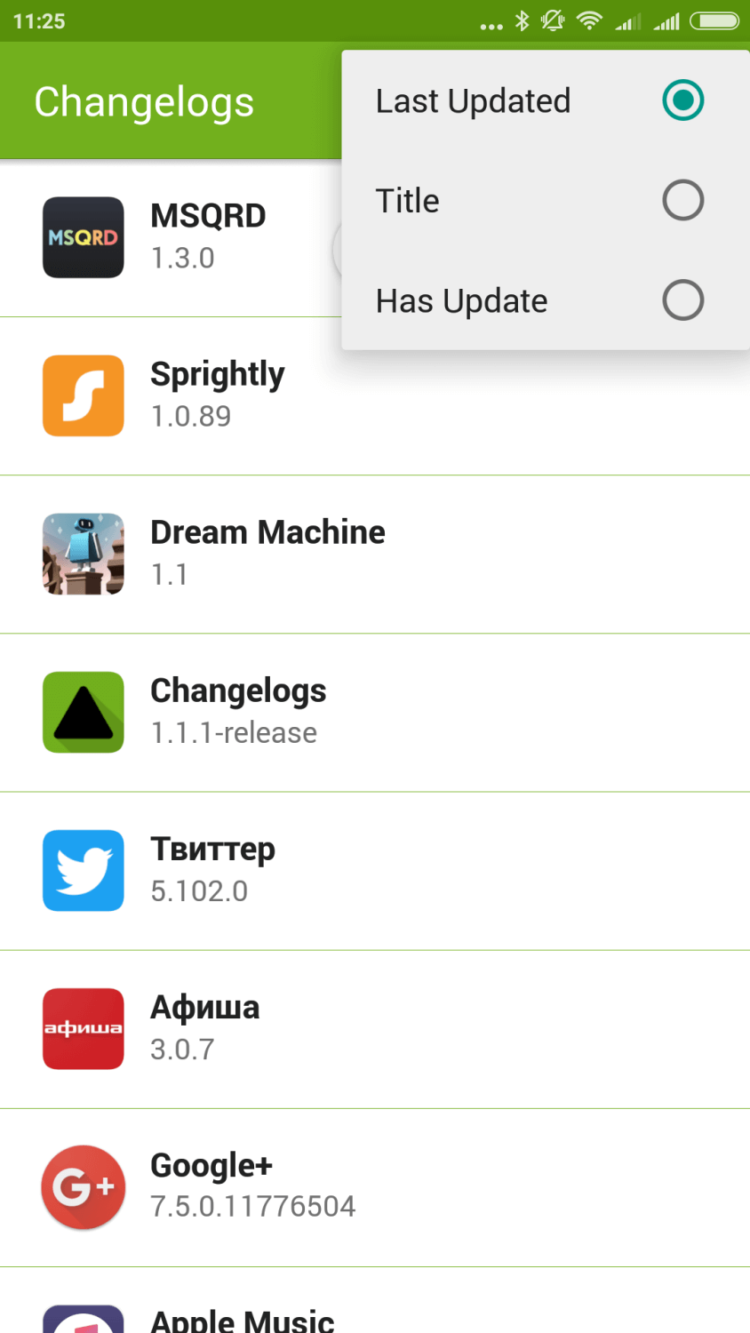Select the Has Update radio button
The width and height of the screenshot is (750, 1333).
(683, 300)
